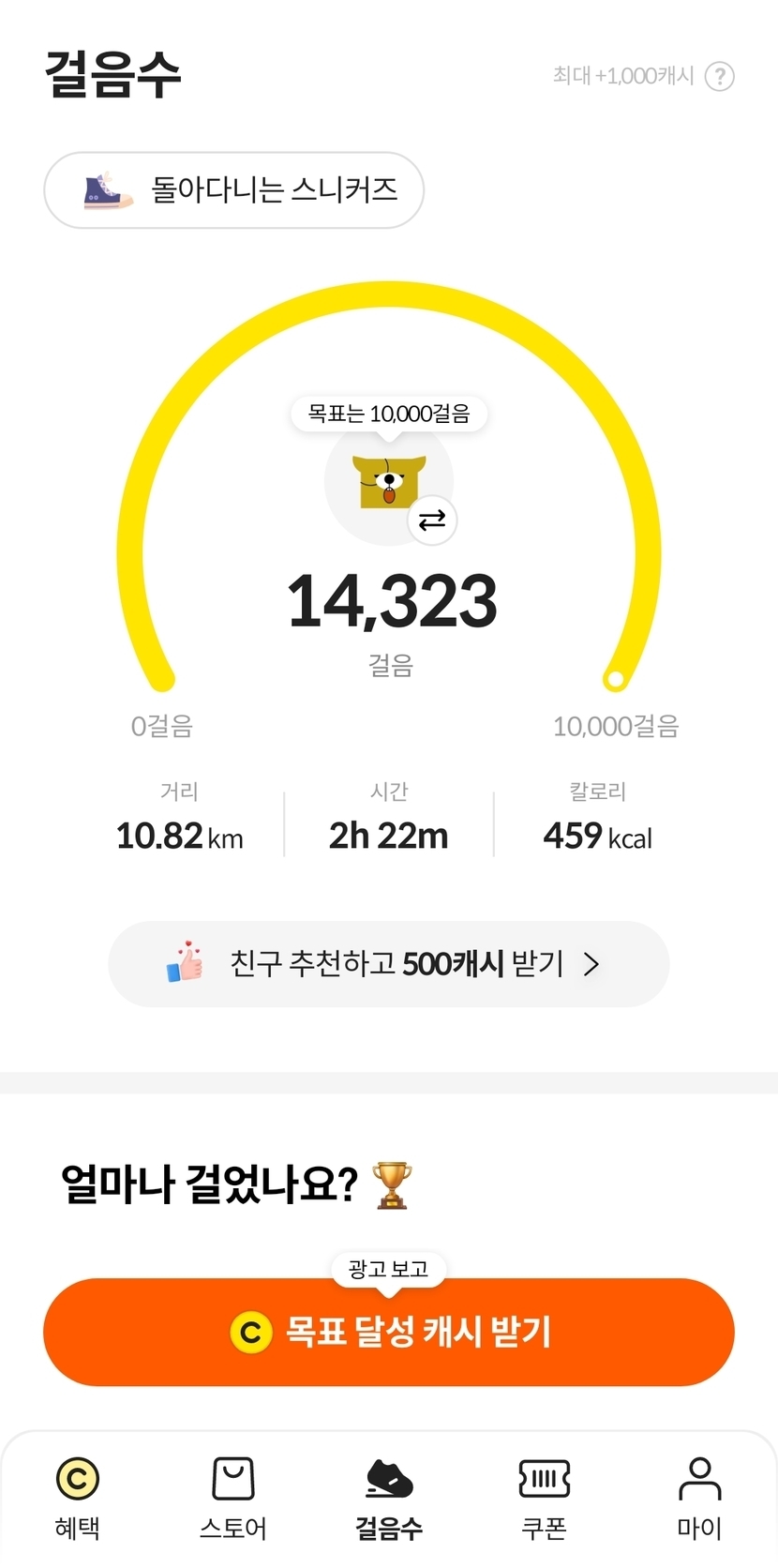Go to the 쿠폰 tab
Viewport: 778px width, 1568px height.
coord(545,1498)
